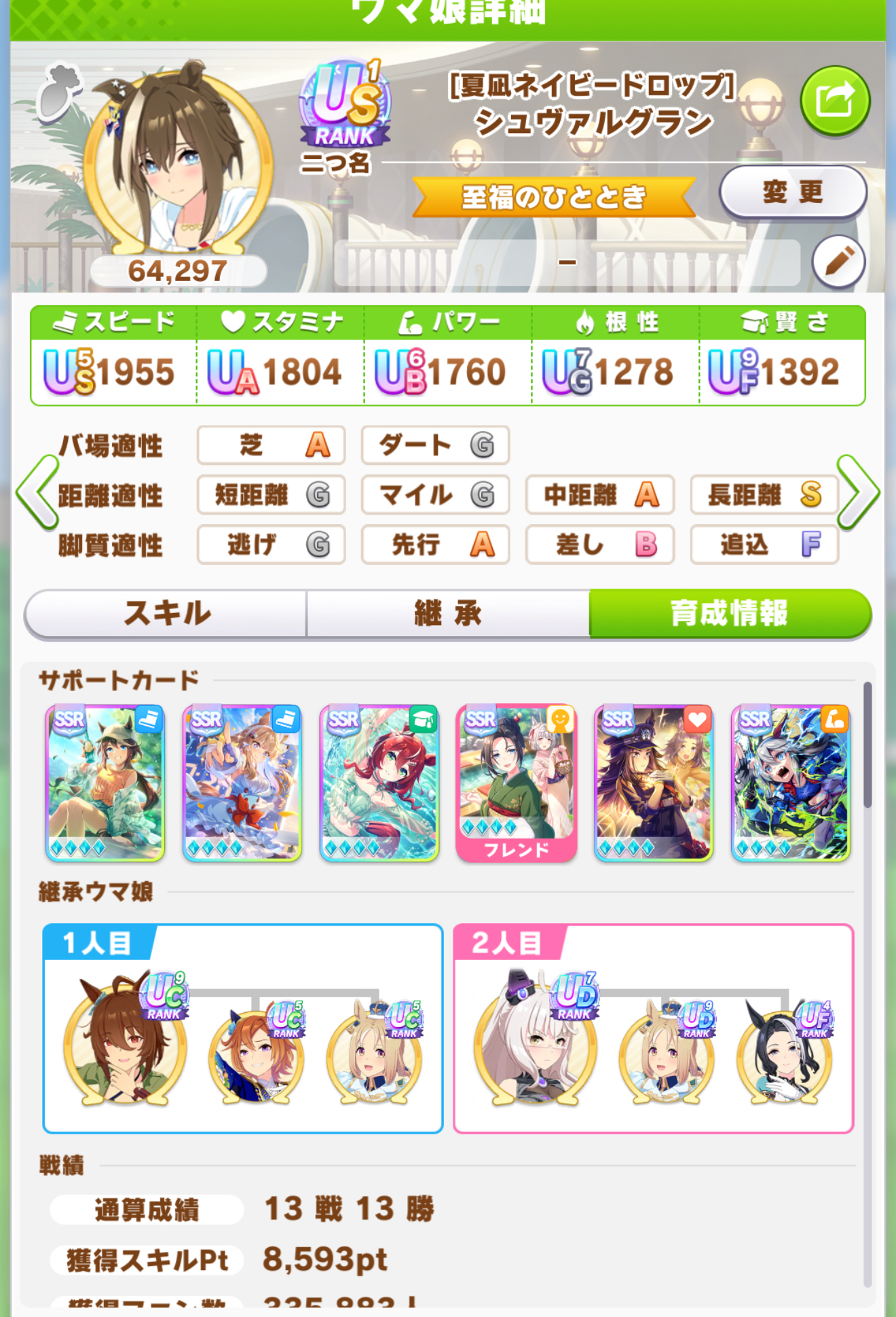Open the wisdom SSR support card
This screenshot has width=896, height=1317.
379,783
